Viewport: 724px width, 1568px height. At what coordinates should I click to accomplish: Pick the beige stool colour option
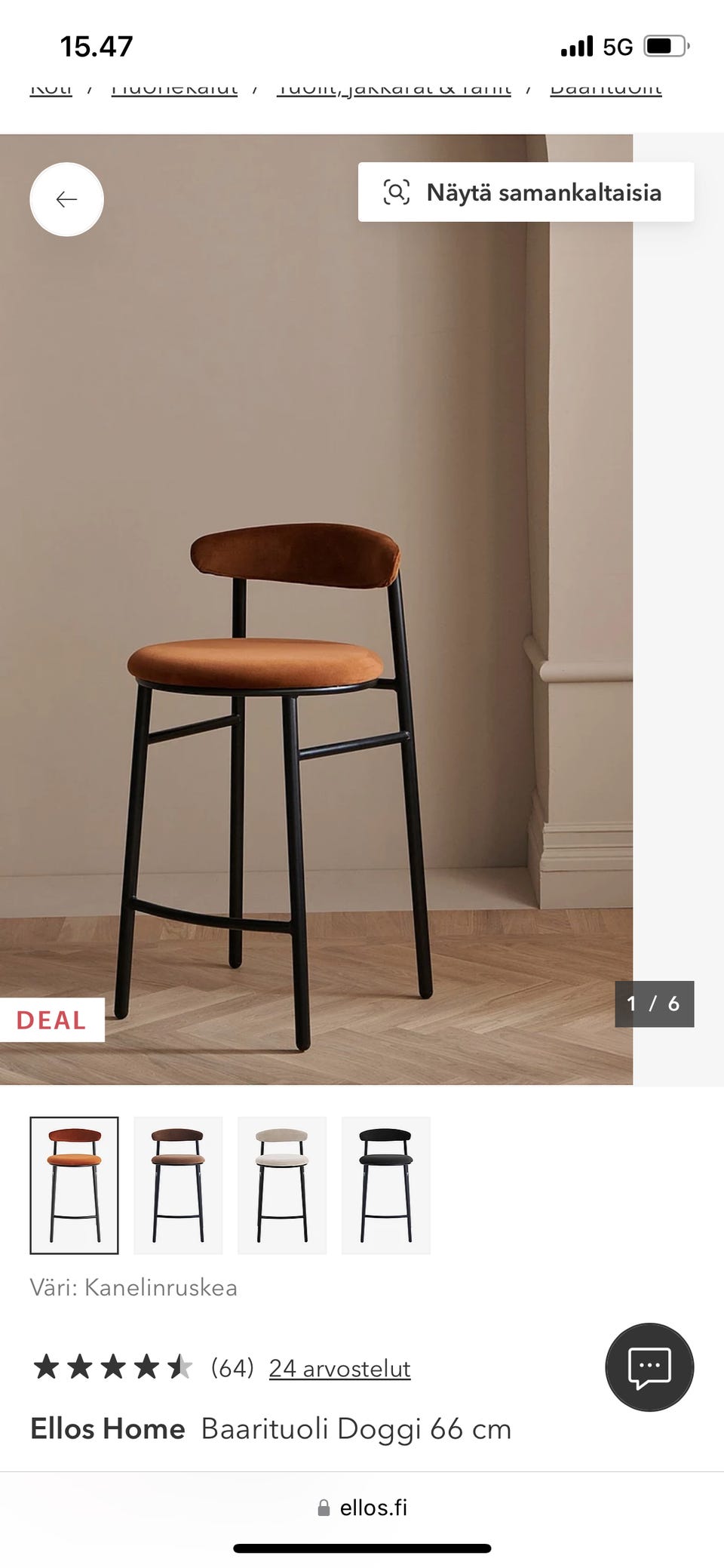coord(282,1185)
